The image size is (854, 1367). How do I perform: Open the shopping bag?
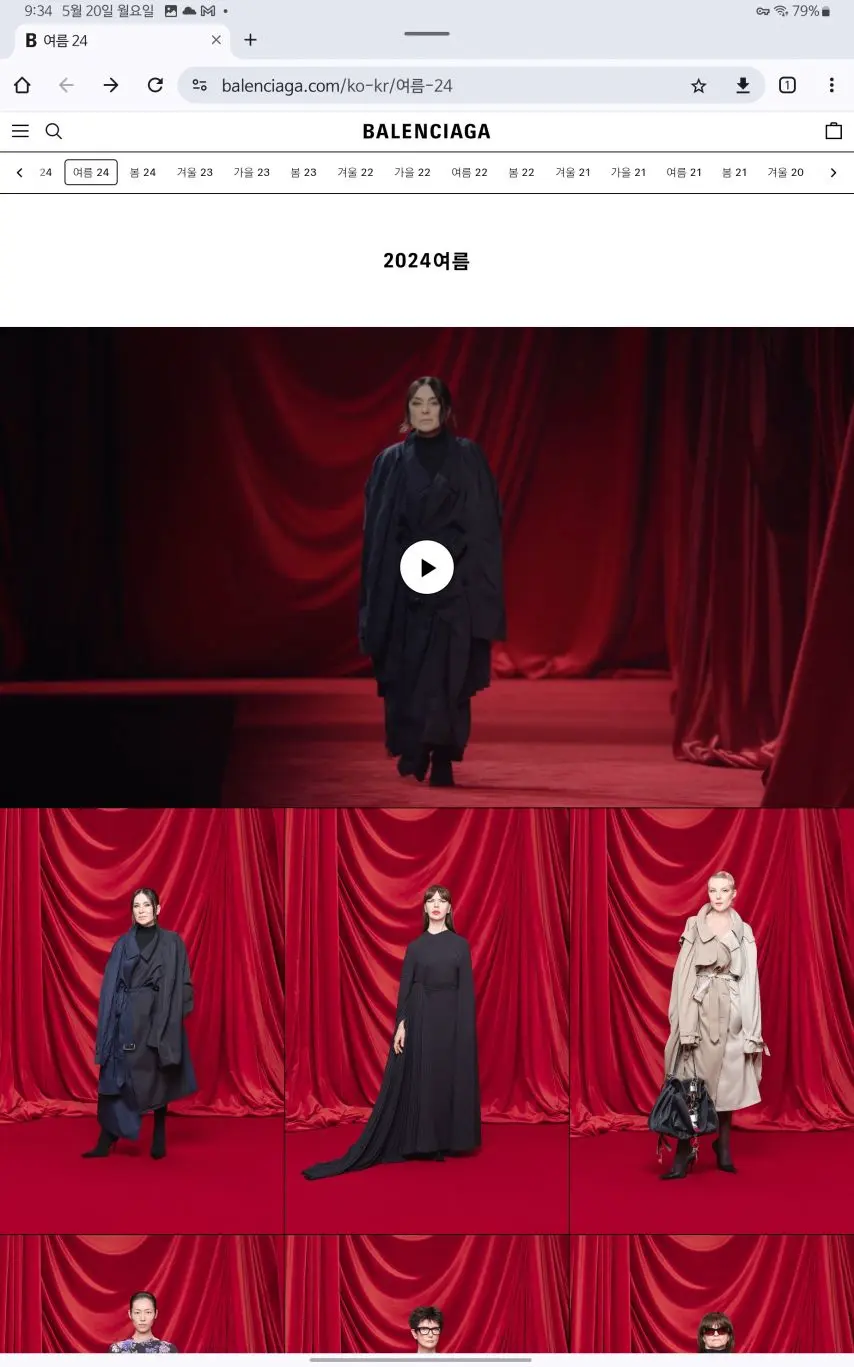pyautogui.click(x=833, y=131)
